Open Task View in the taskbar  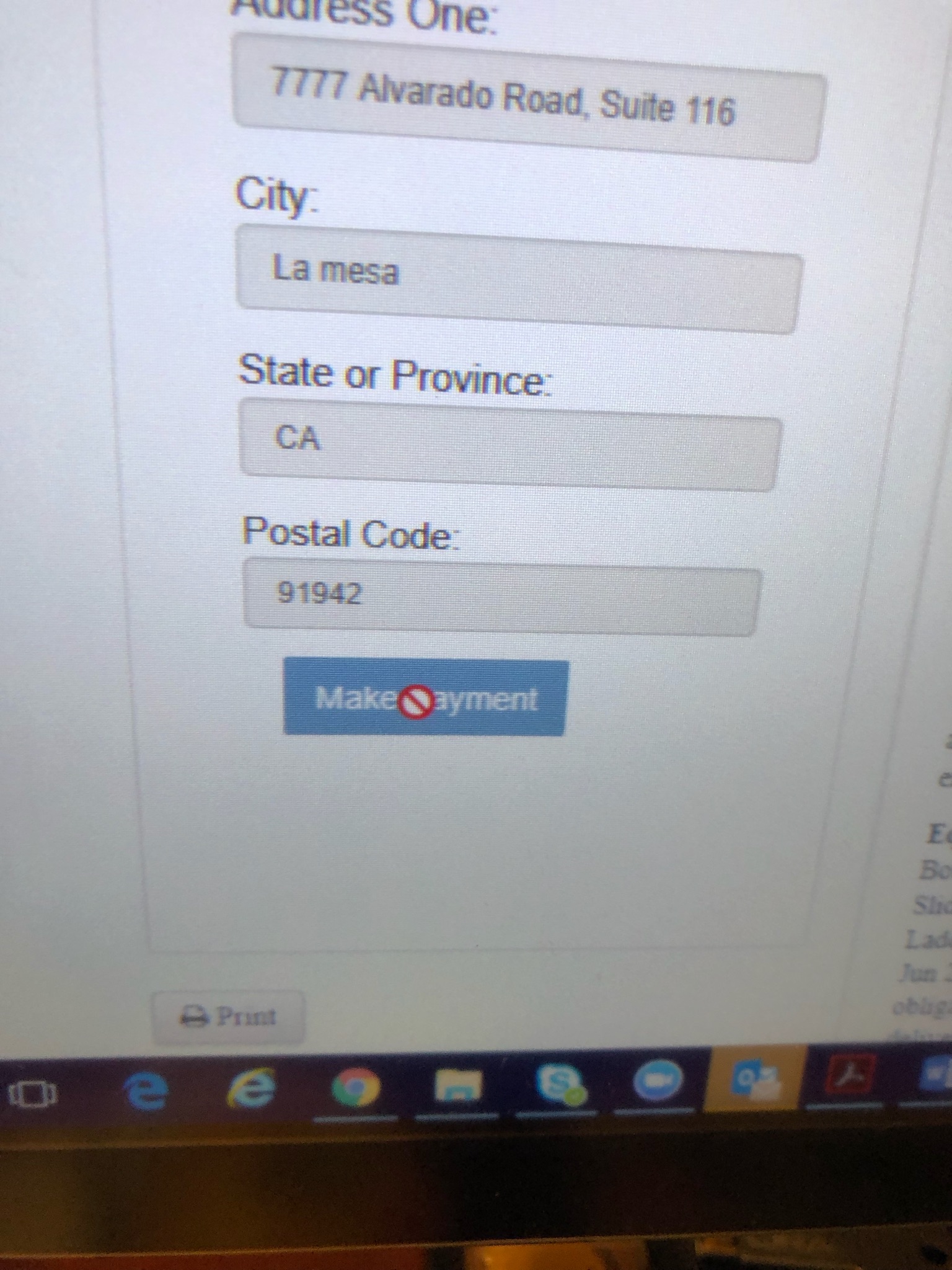tap(32, 1094)
